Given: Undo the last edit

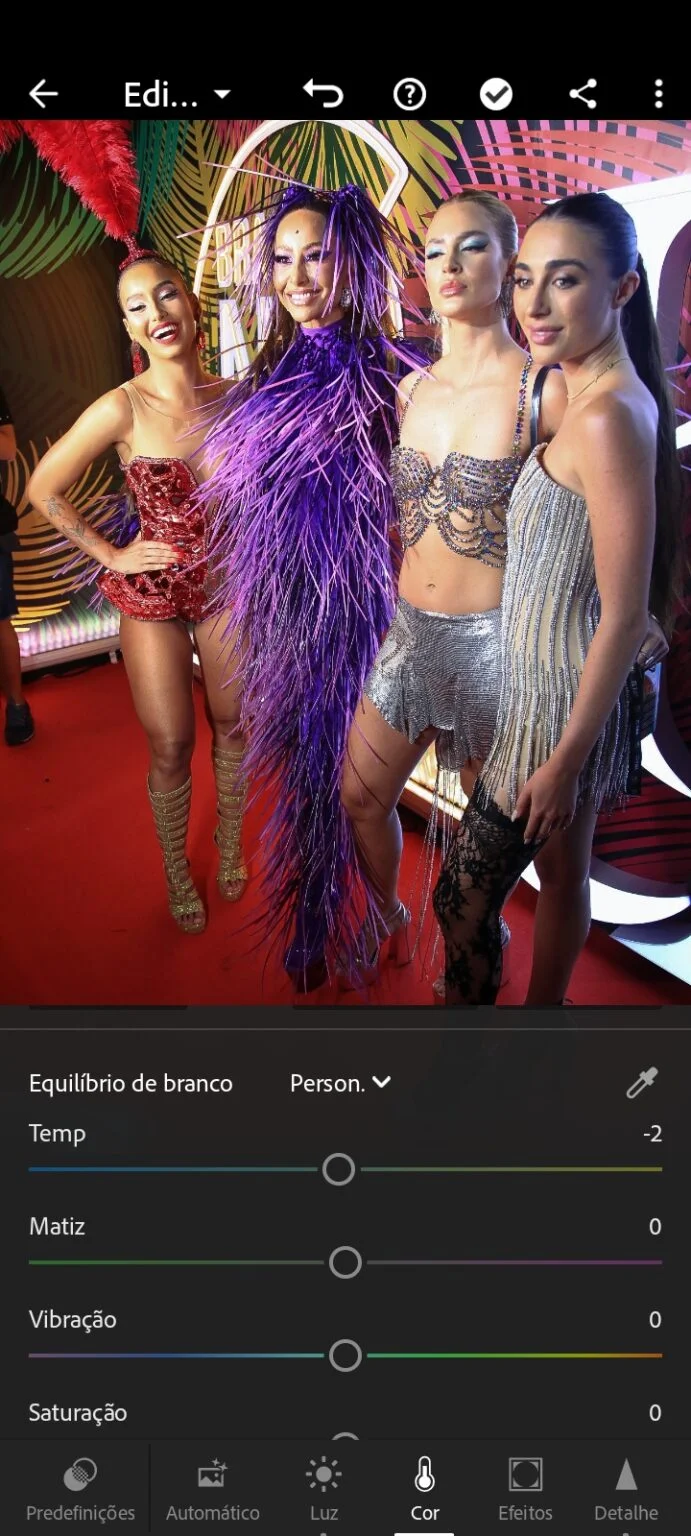Looking at the screenshot, I should (x=323, y=94).
